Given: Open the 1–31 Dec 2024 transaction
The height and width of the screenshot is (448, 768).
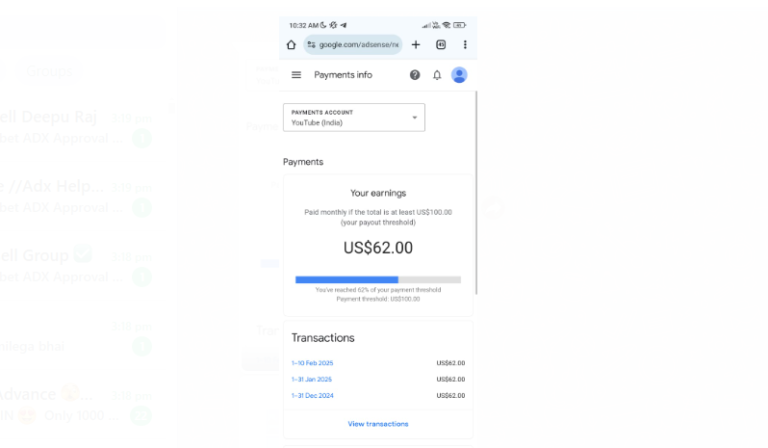Looking at the screenshot, I should [312, 395].
